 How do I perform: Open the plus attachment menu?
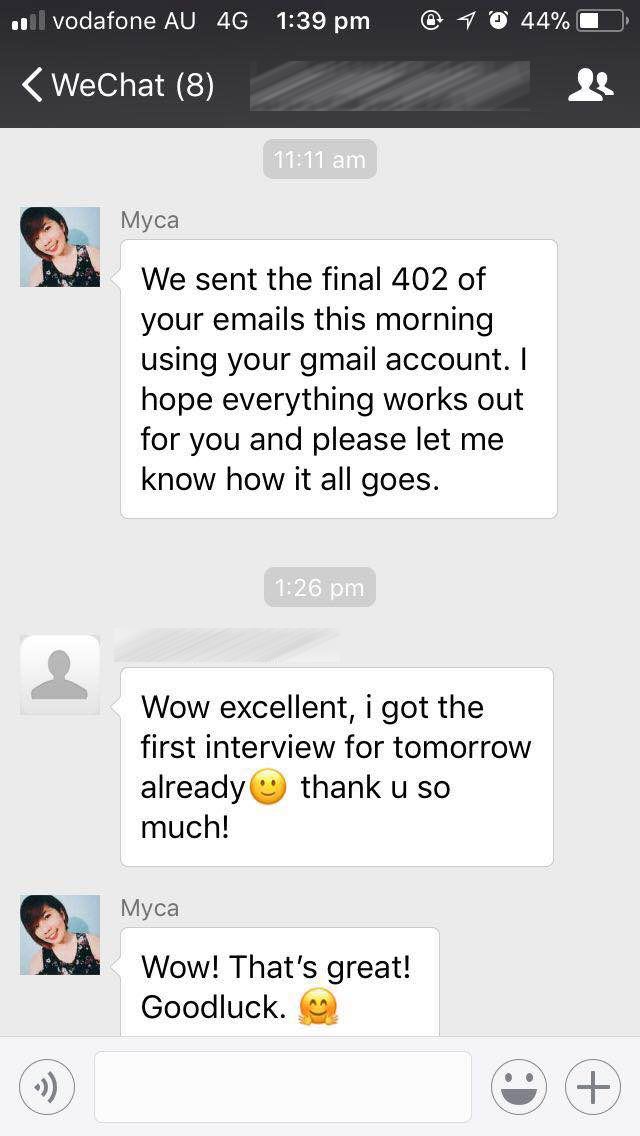[593, 1087]
